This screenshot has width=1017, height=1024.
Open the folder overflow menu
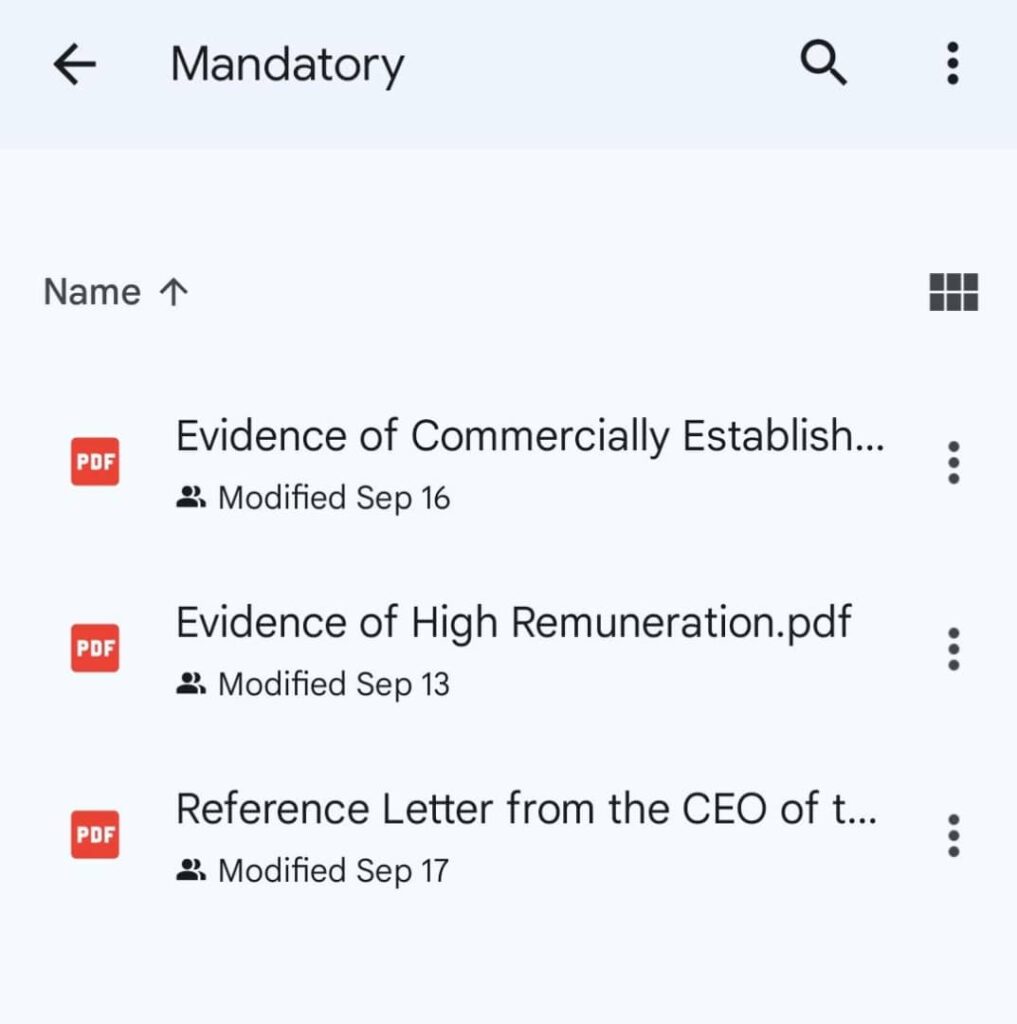pos(952,64)
